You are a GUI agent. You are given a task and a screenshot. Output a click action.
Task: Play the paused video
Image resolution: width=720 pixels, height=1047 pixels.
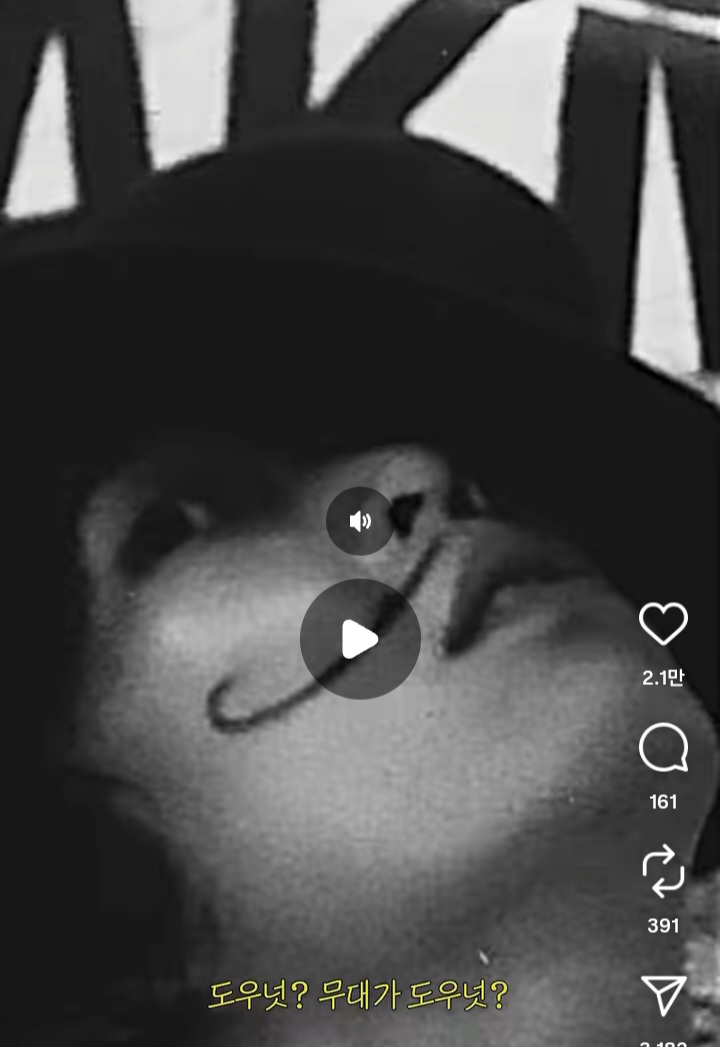[x=360, y=639]
